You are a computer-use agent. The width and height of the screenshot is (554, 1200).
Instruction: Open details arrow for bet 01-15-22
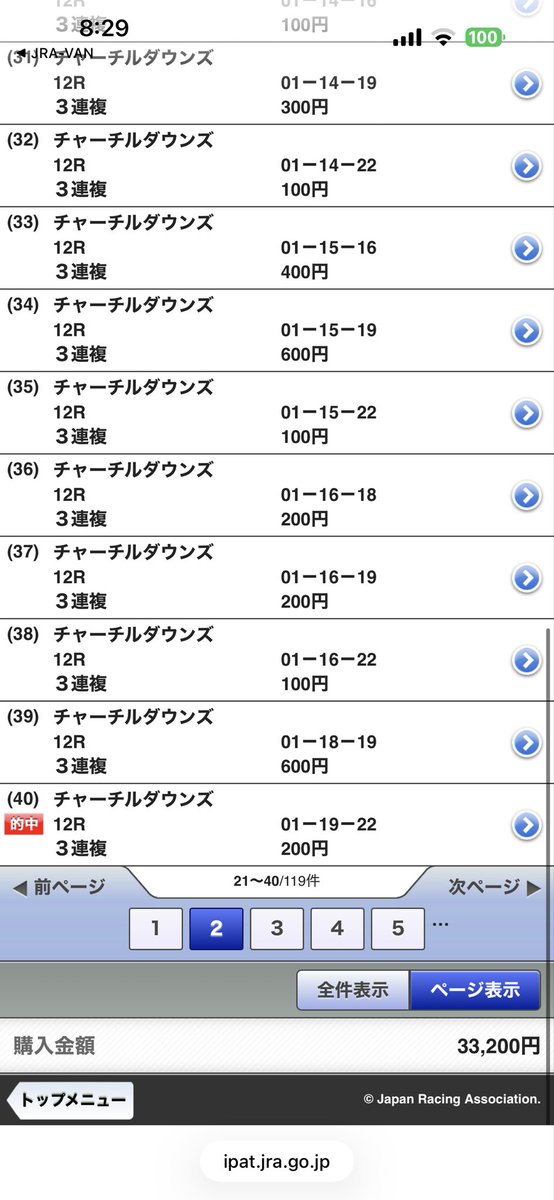[526, 413]
